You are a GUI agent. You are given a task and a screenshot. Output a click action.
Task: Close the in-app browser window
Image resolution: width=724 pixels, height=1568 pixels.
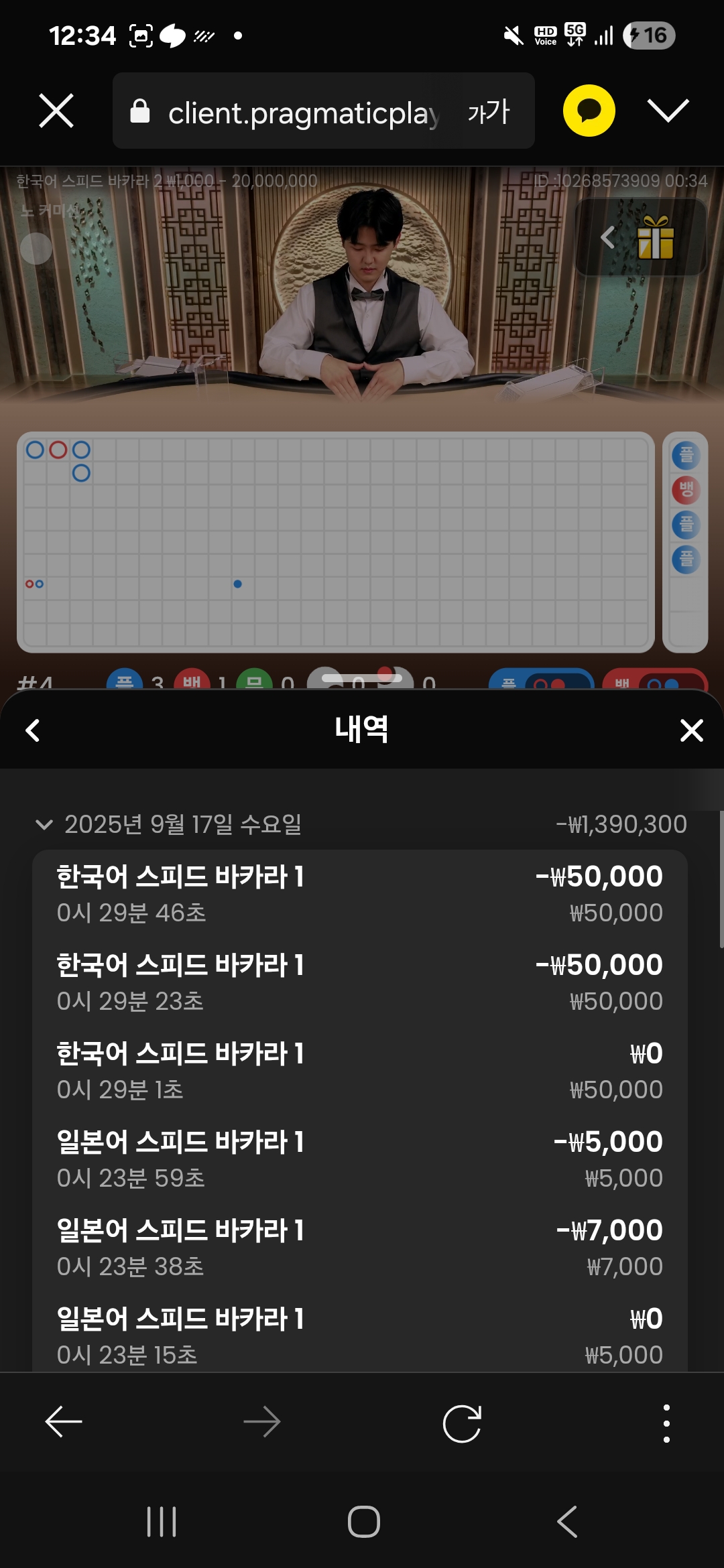click(56, 111)
